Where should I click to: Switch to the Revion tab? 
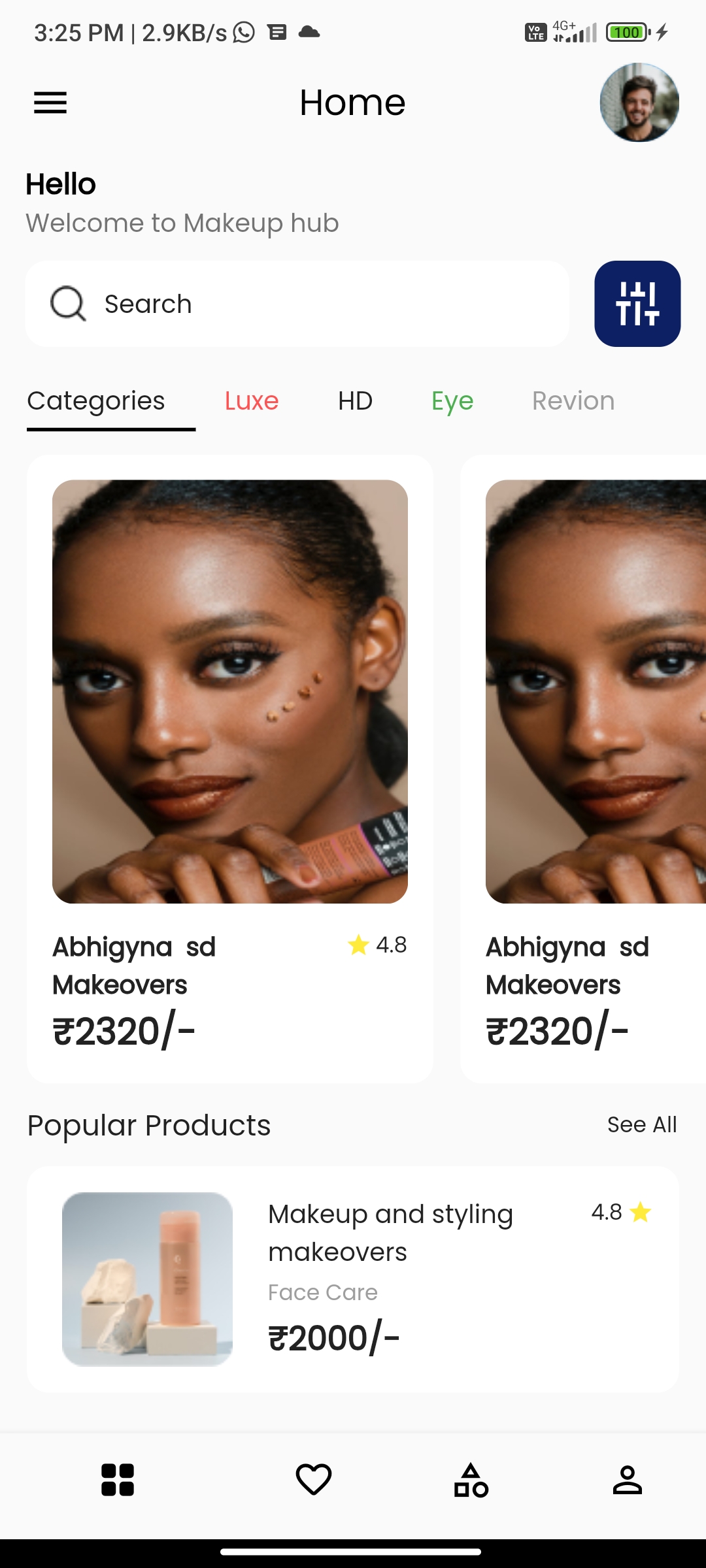573,401
